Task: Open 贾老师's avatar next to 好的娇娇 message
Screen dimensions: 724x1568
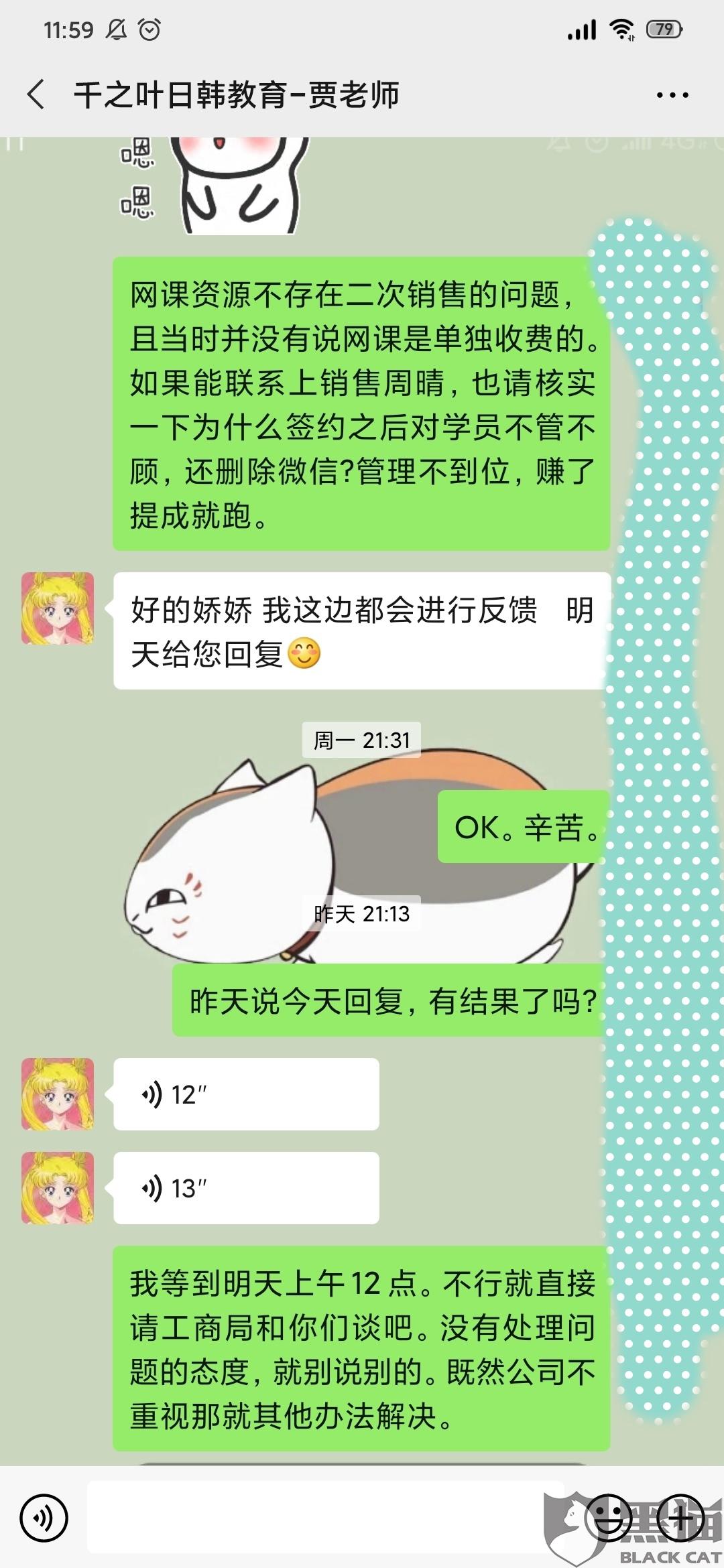Action: 58,608
